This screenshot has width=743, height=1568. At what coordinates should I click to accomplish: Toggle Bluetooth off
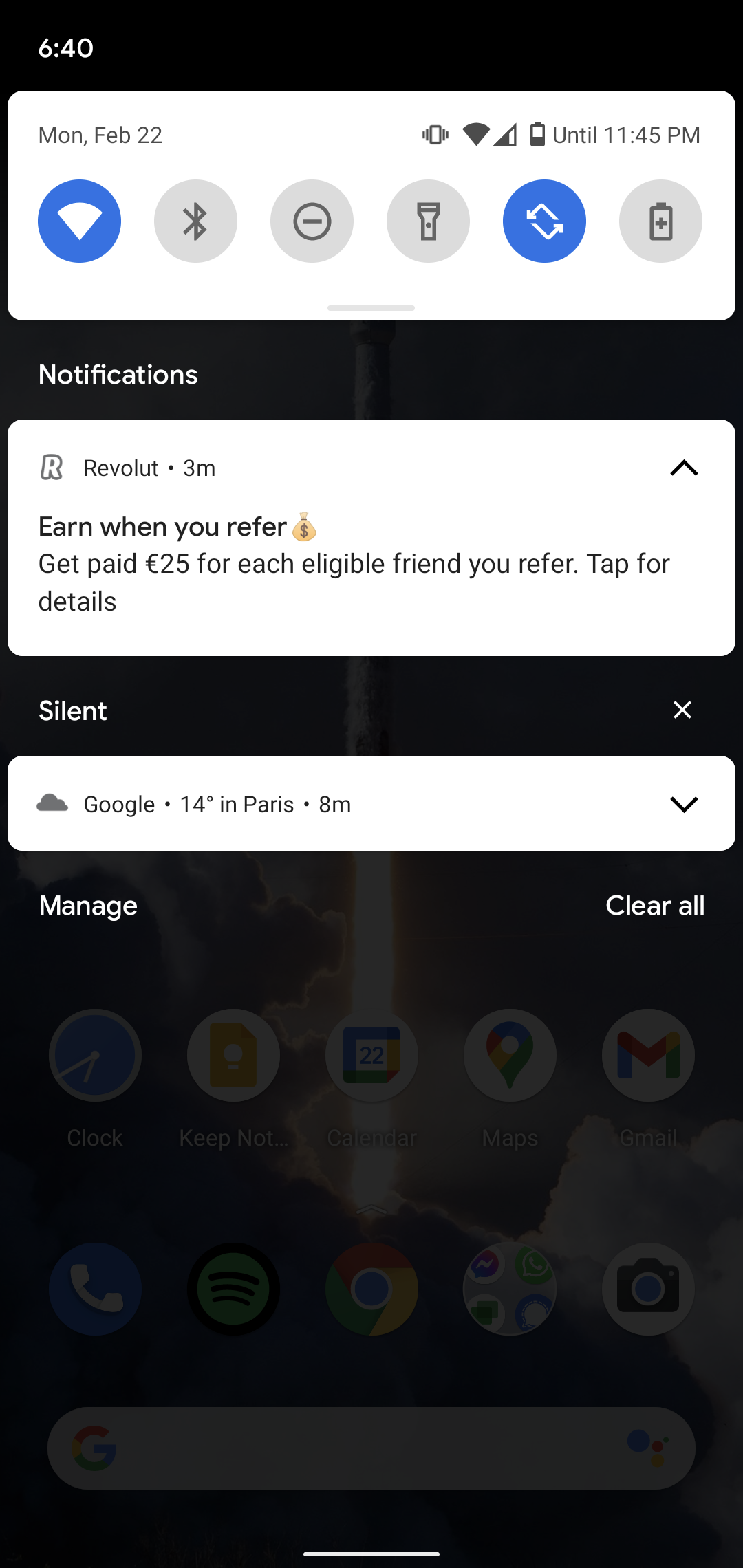pyautogui.click(x=195, y=221)
